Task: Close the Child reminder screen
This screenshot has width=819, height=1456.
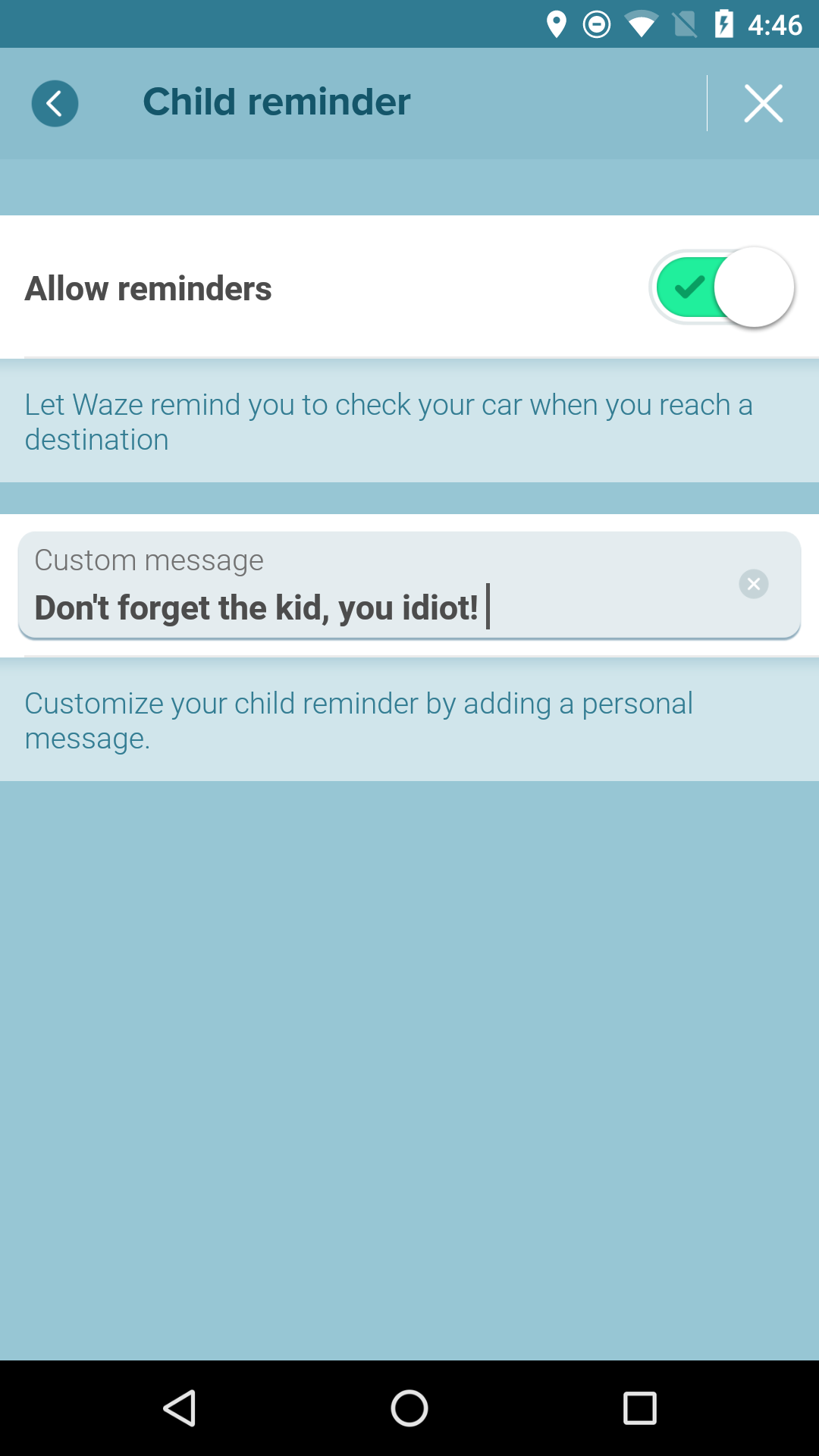Action: click(x=763, y=103)
